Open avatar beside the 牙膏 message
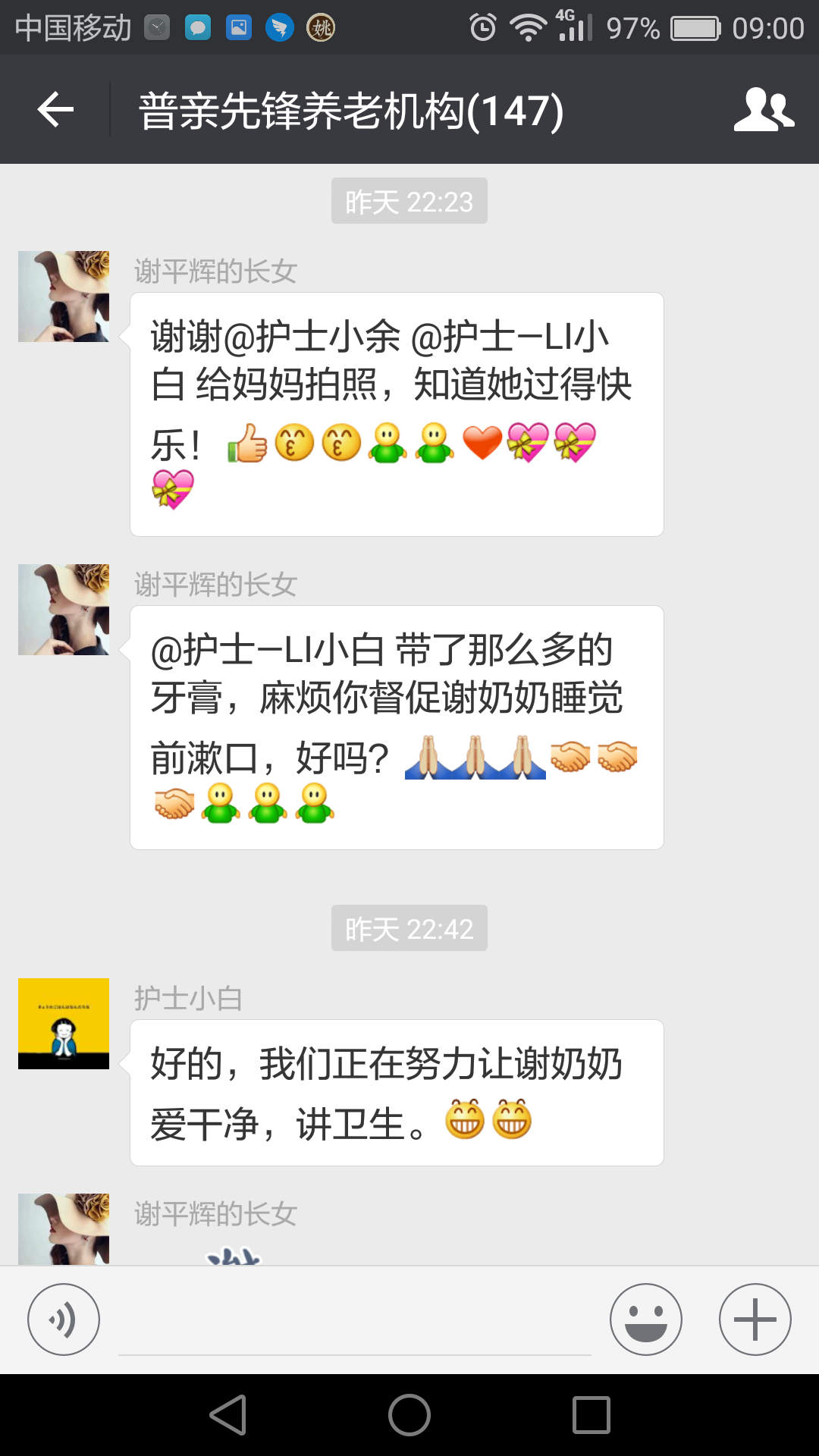Viewport: 819px width, 1456px height. tap(64, 610)
